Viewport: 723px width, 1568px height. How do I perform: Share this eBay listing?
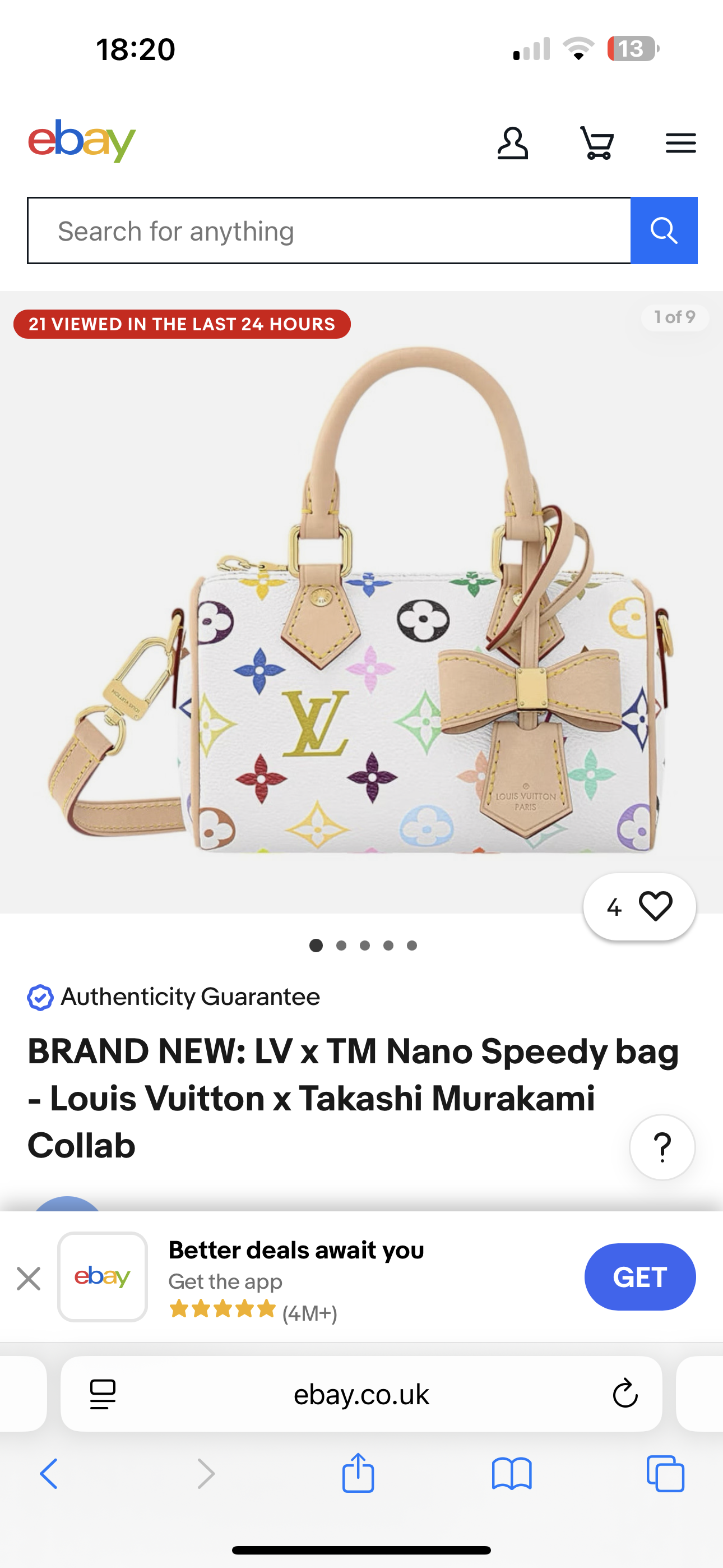click(358, 1473)
